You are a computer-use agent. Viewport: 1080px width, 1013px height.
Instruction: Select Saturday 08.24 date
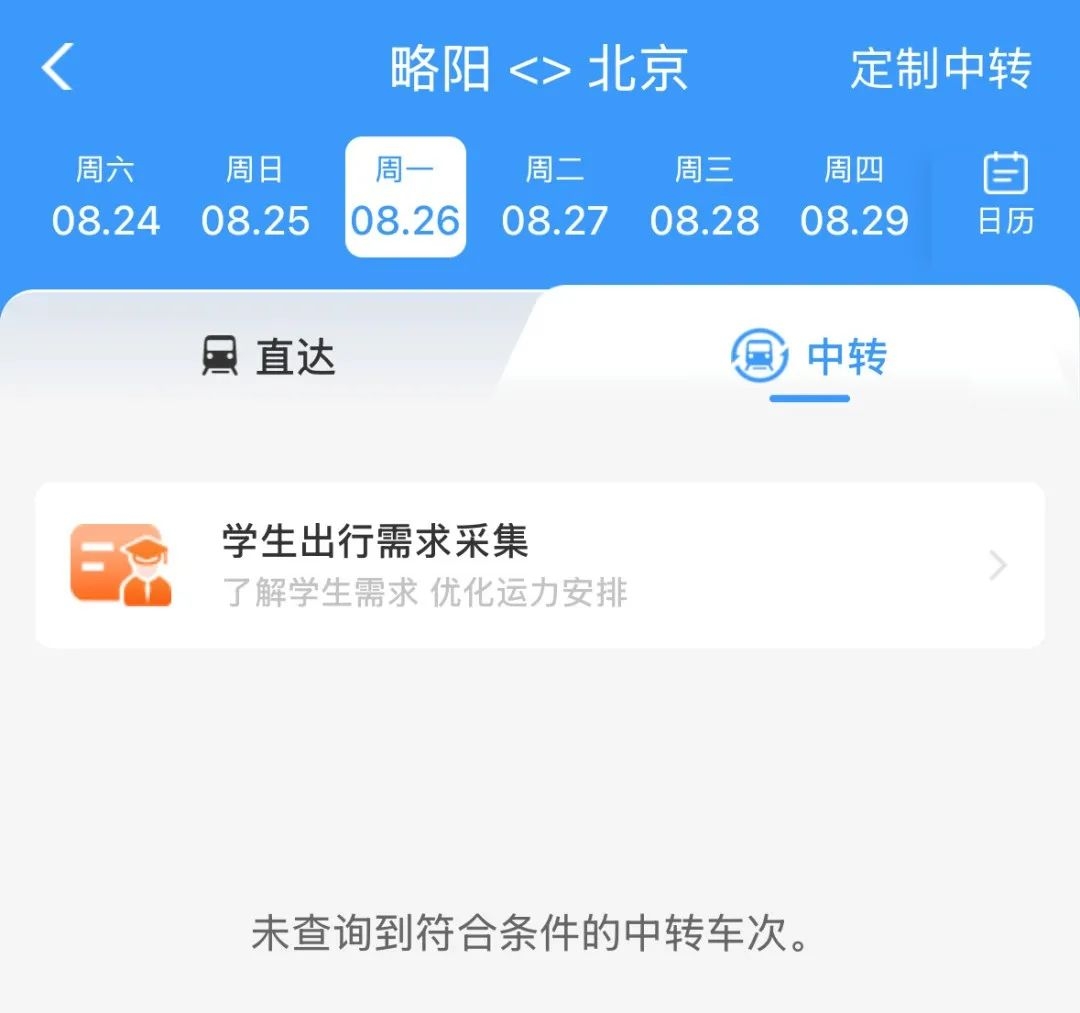pos(106,197)
